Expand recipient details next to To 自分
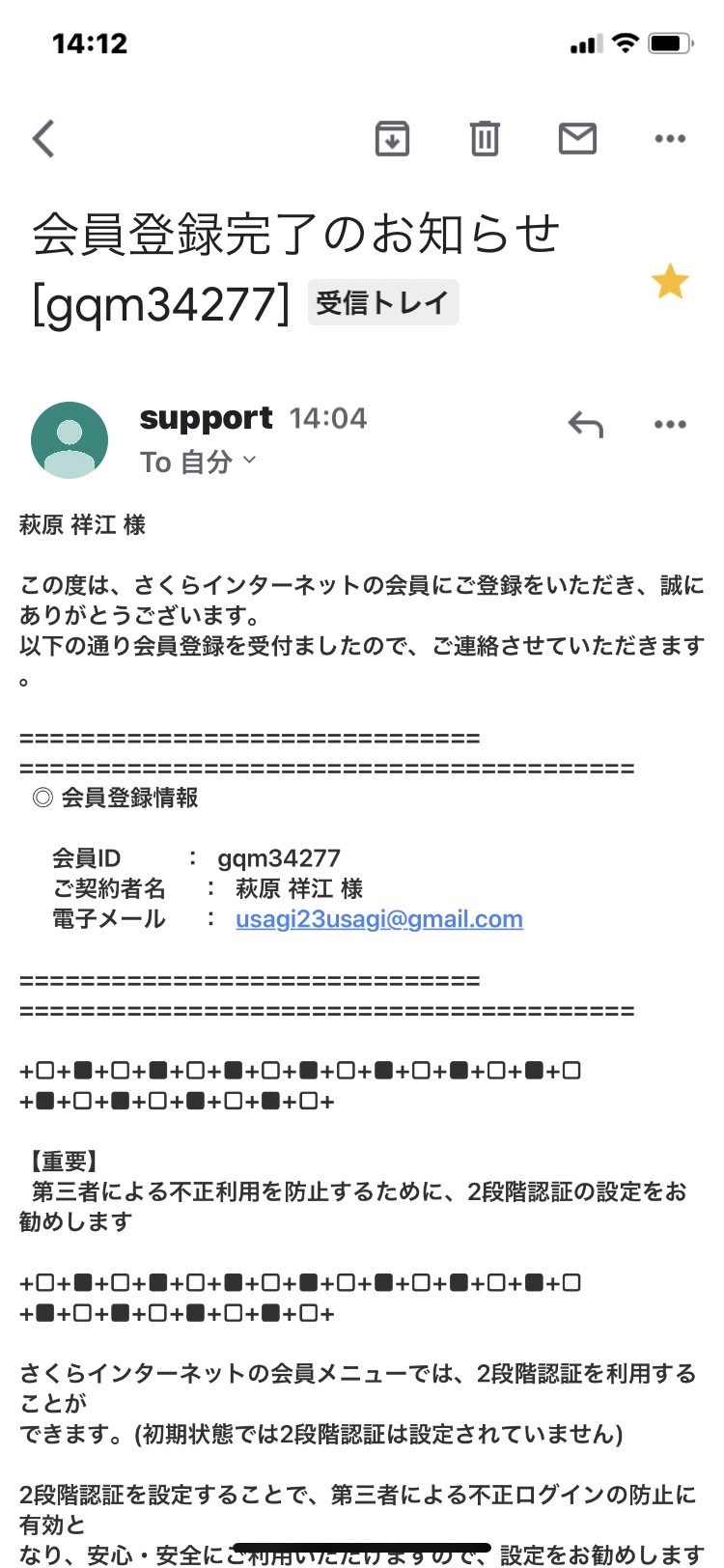Viewport: 724px width, 1568px height. [249, 461]
